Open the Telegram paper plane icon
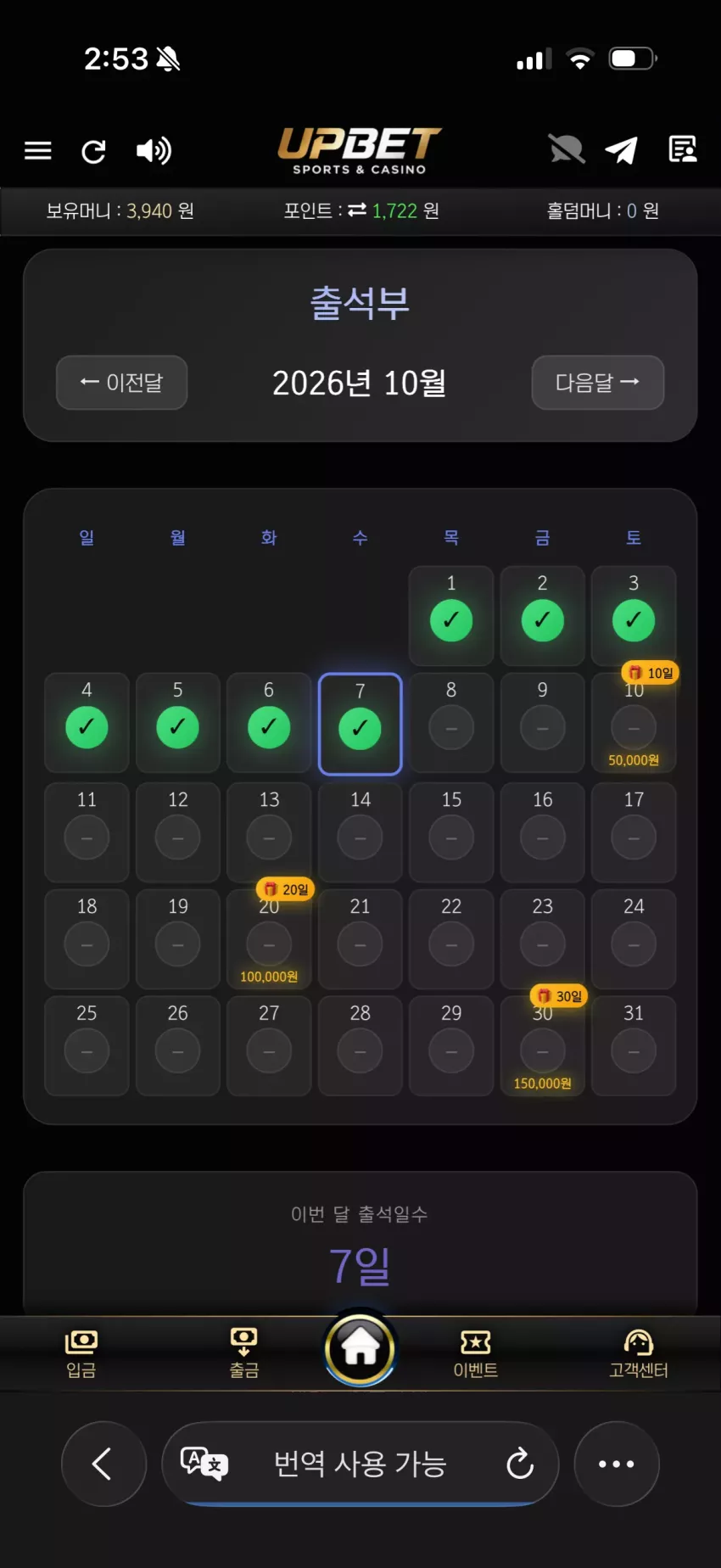721x1568 pixels. 622,150
